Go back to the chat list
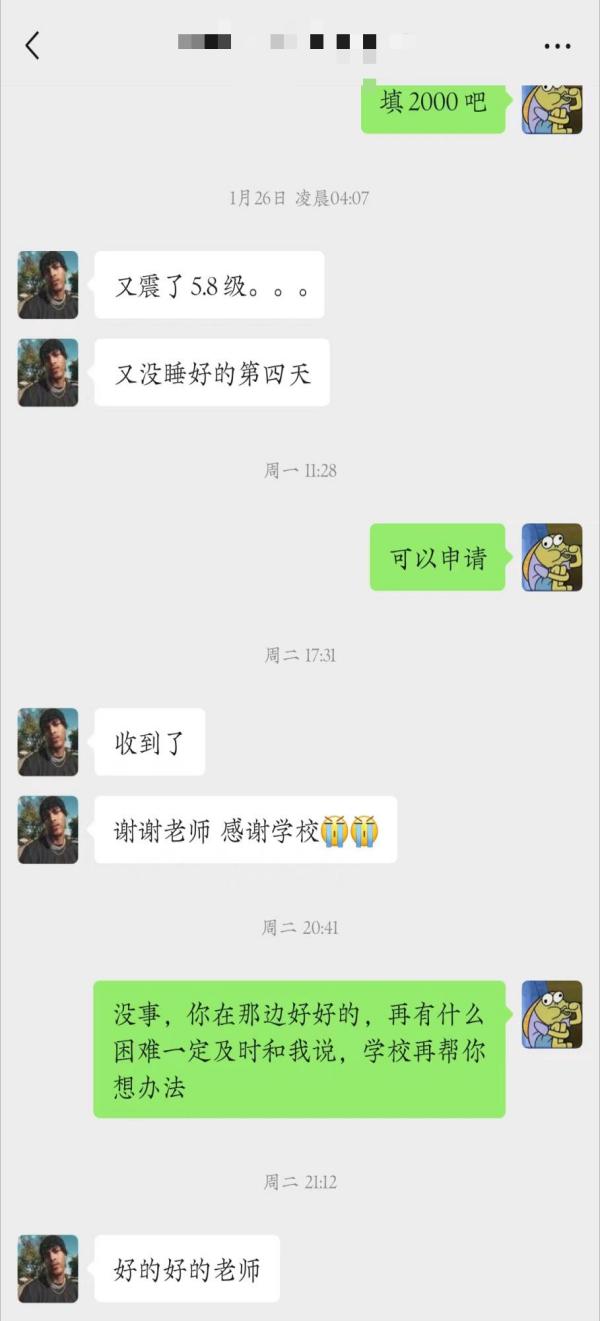The width and height of the screenshot is (600, 1321). pos(32,45)
